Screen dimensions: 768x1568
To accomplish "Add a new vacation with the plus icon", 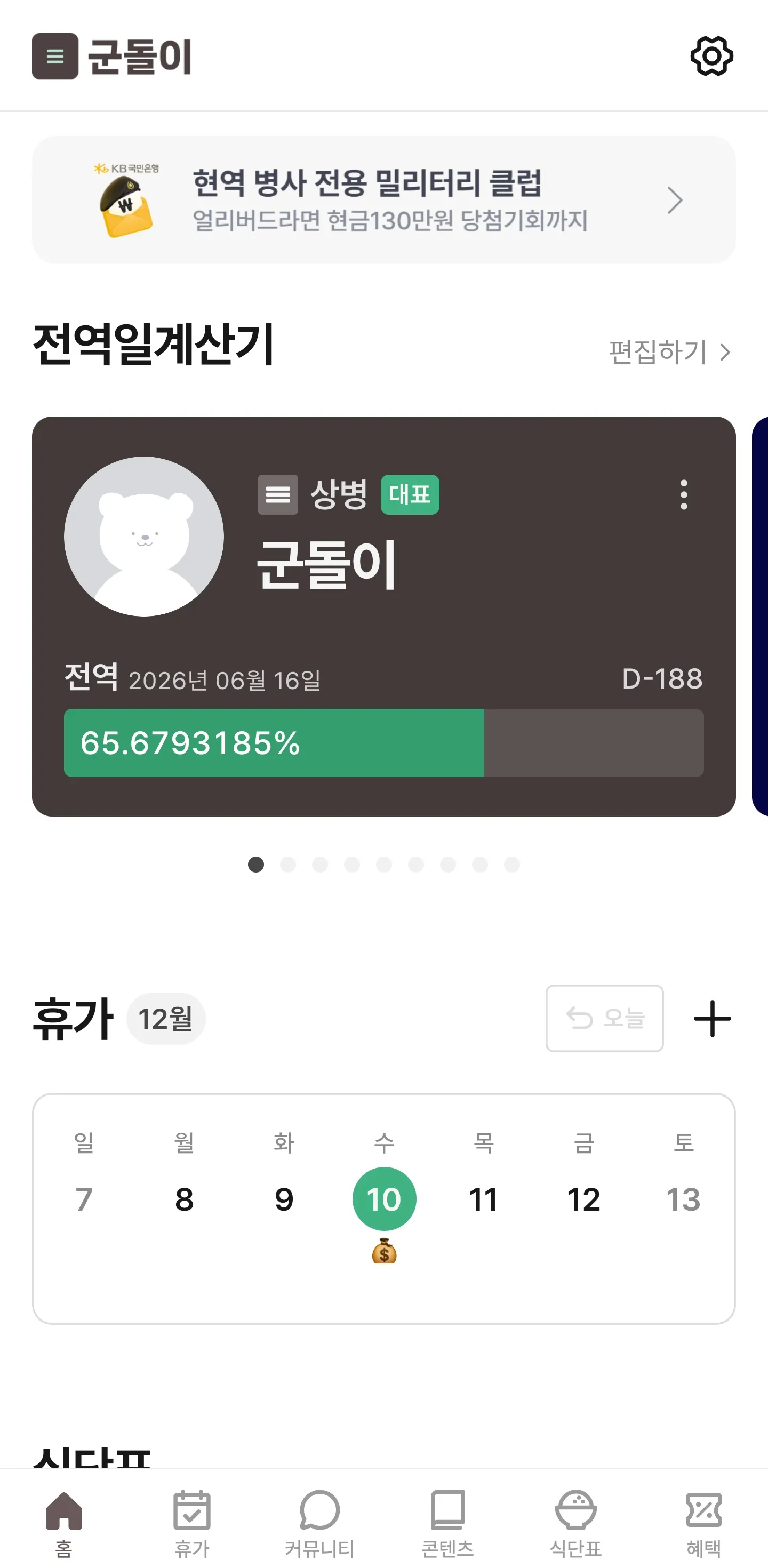I will pos(712,1018).
